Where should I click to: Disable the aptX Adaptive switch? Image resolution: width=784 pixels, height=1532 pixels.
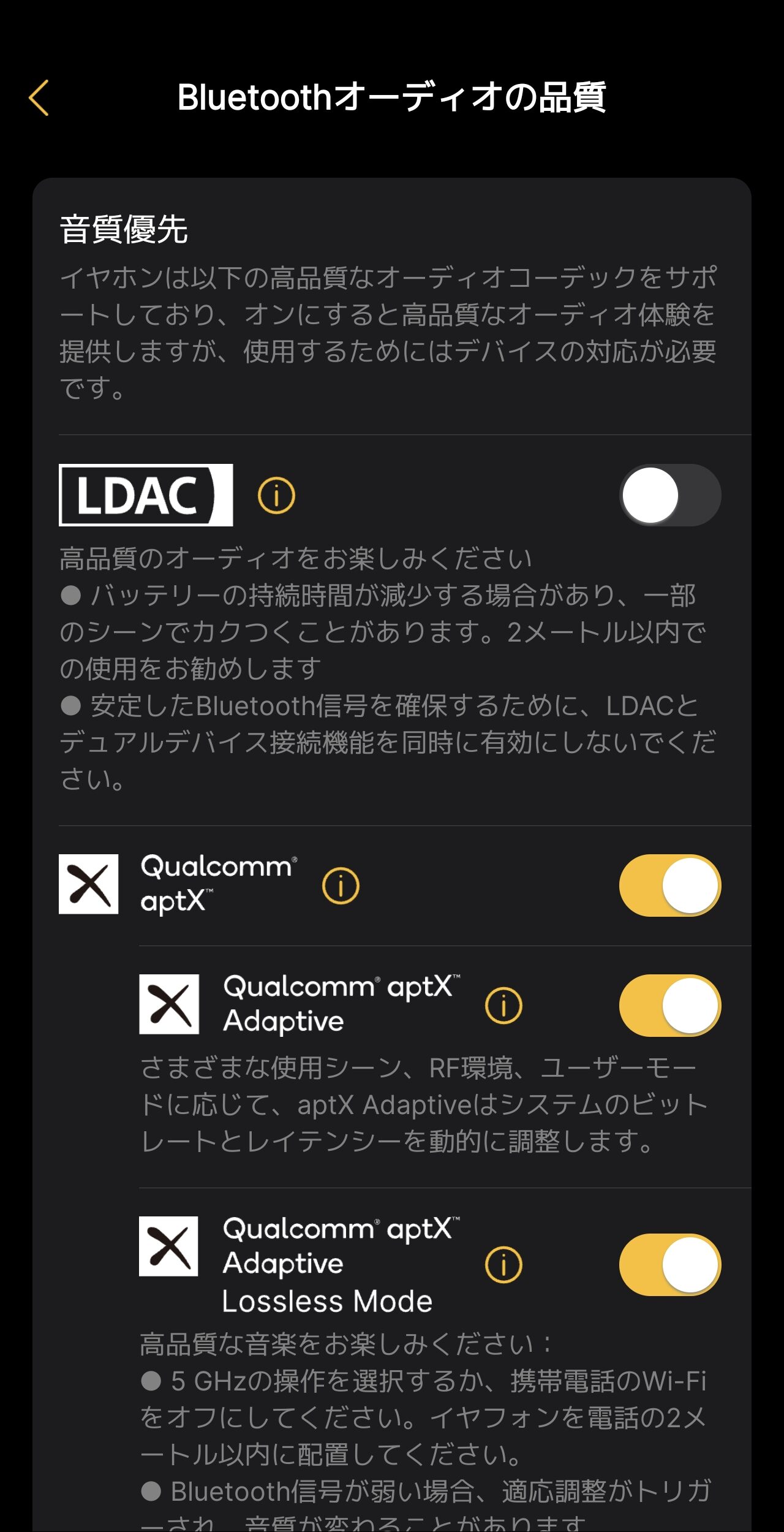coord(670,1006)
